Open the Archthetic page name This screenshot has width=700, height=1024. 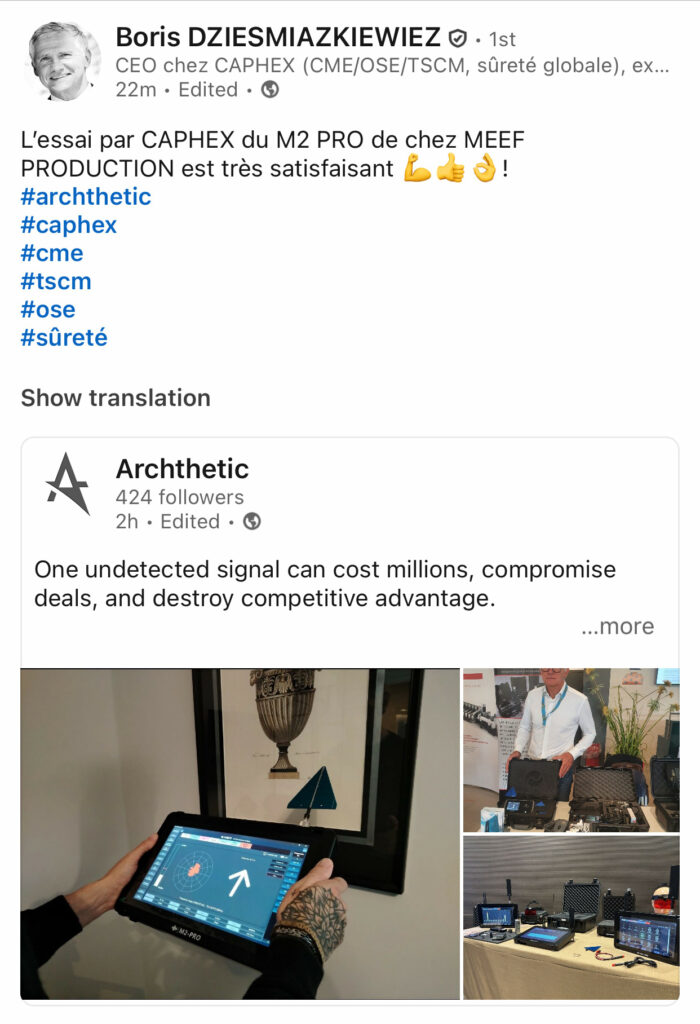(182, 469)
